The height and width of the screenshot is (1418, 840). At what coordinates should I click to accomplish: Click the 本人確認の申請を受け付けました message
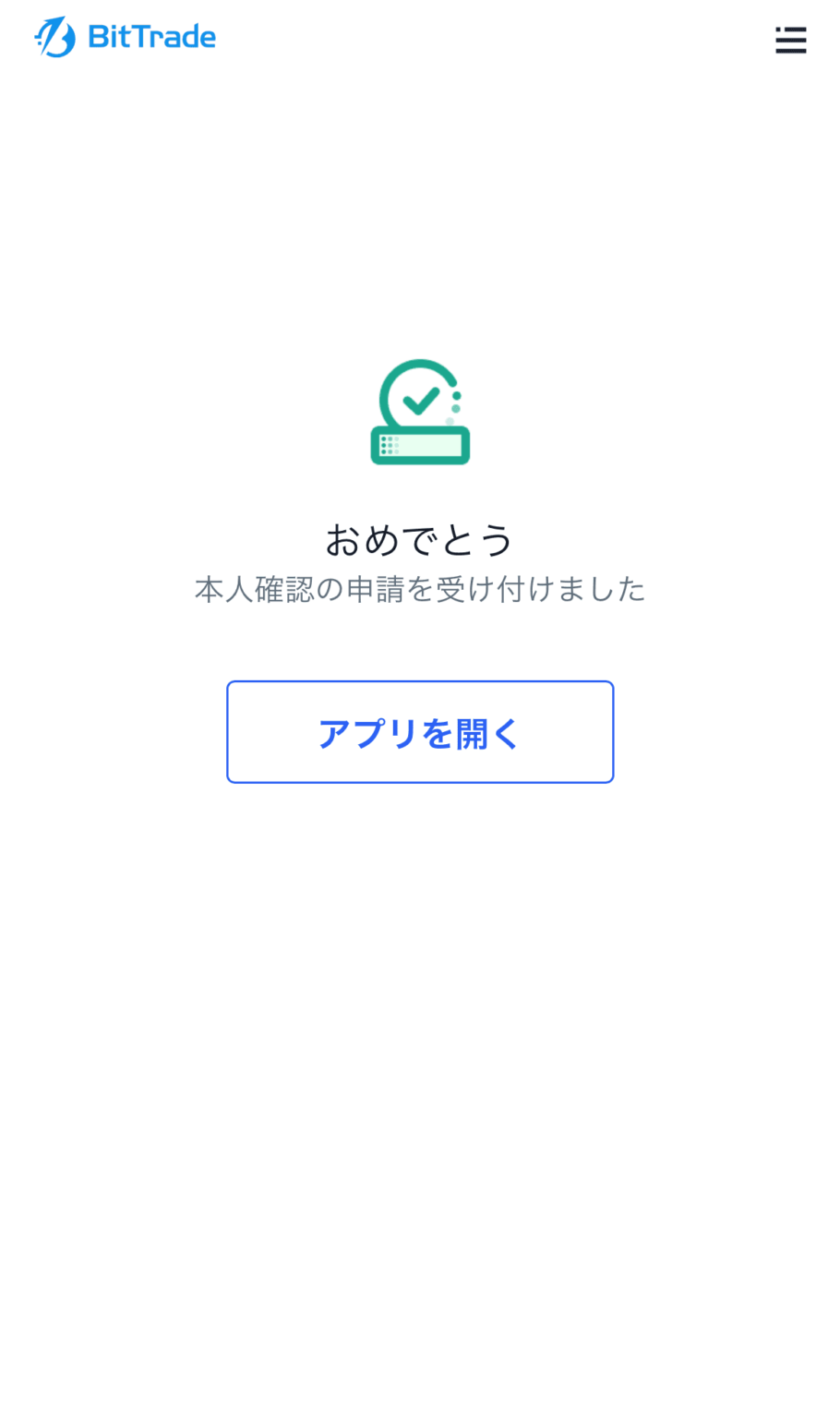420,589
